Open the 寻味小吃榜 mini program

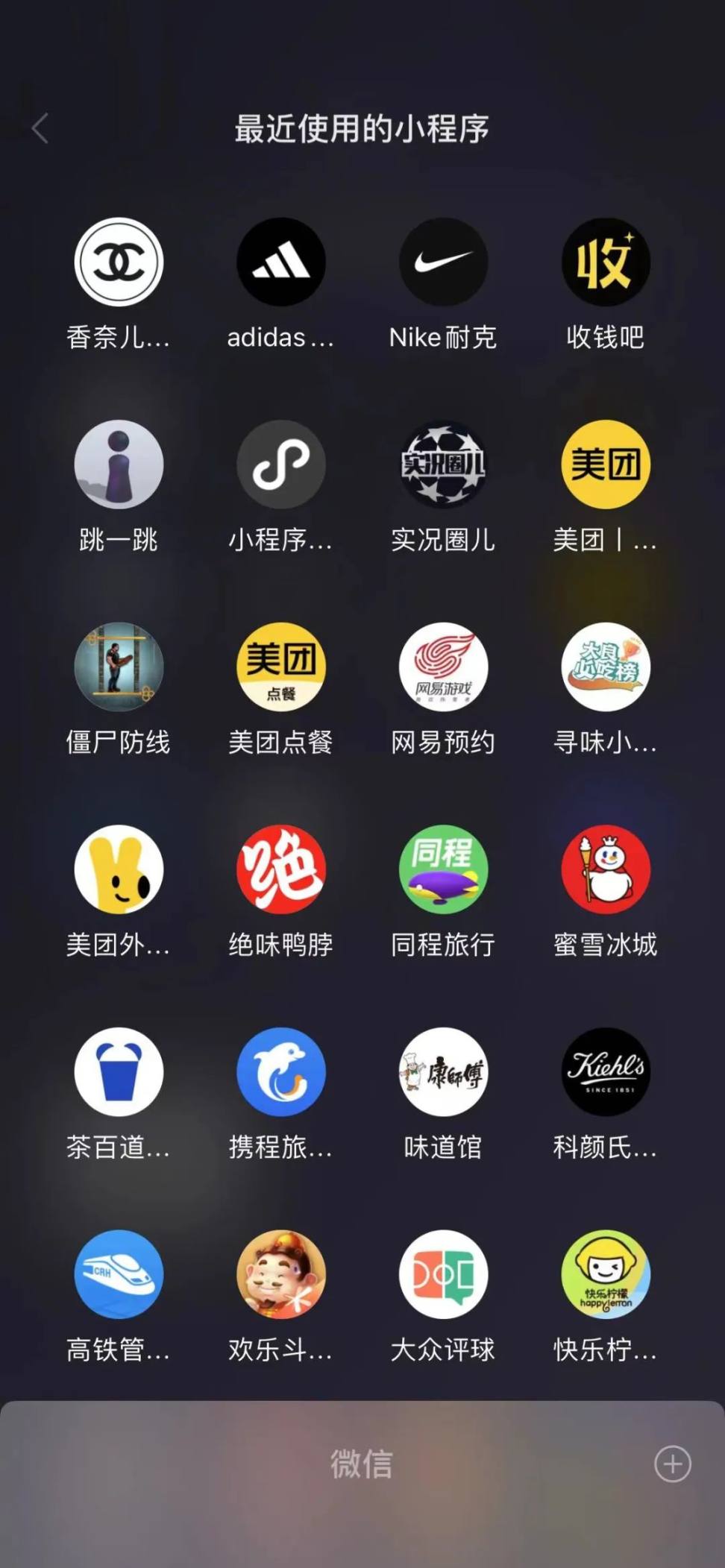tap(606, 667)
